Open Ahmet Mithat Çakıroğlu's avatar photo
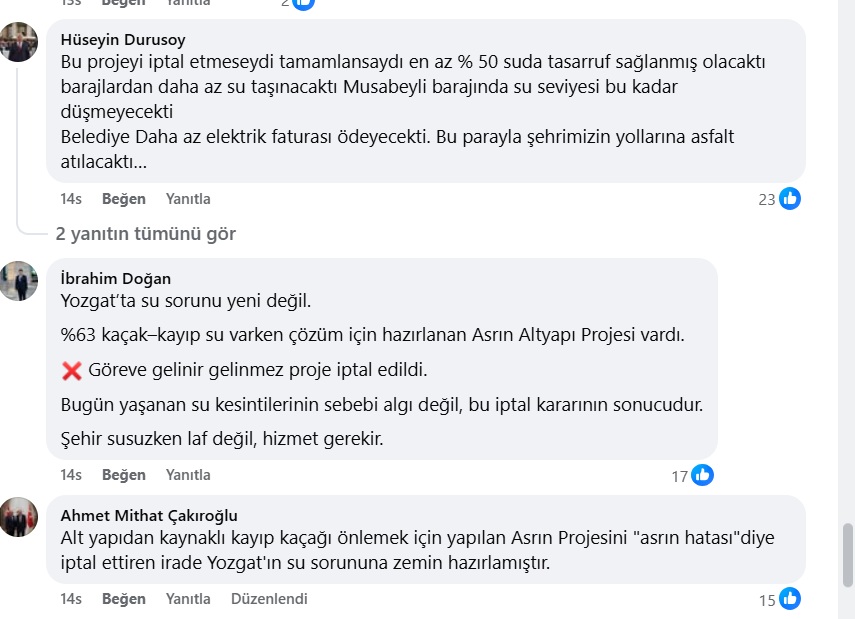The image size is (855, 619). click(19, 517)
